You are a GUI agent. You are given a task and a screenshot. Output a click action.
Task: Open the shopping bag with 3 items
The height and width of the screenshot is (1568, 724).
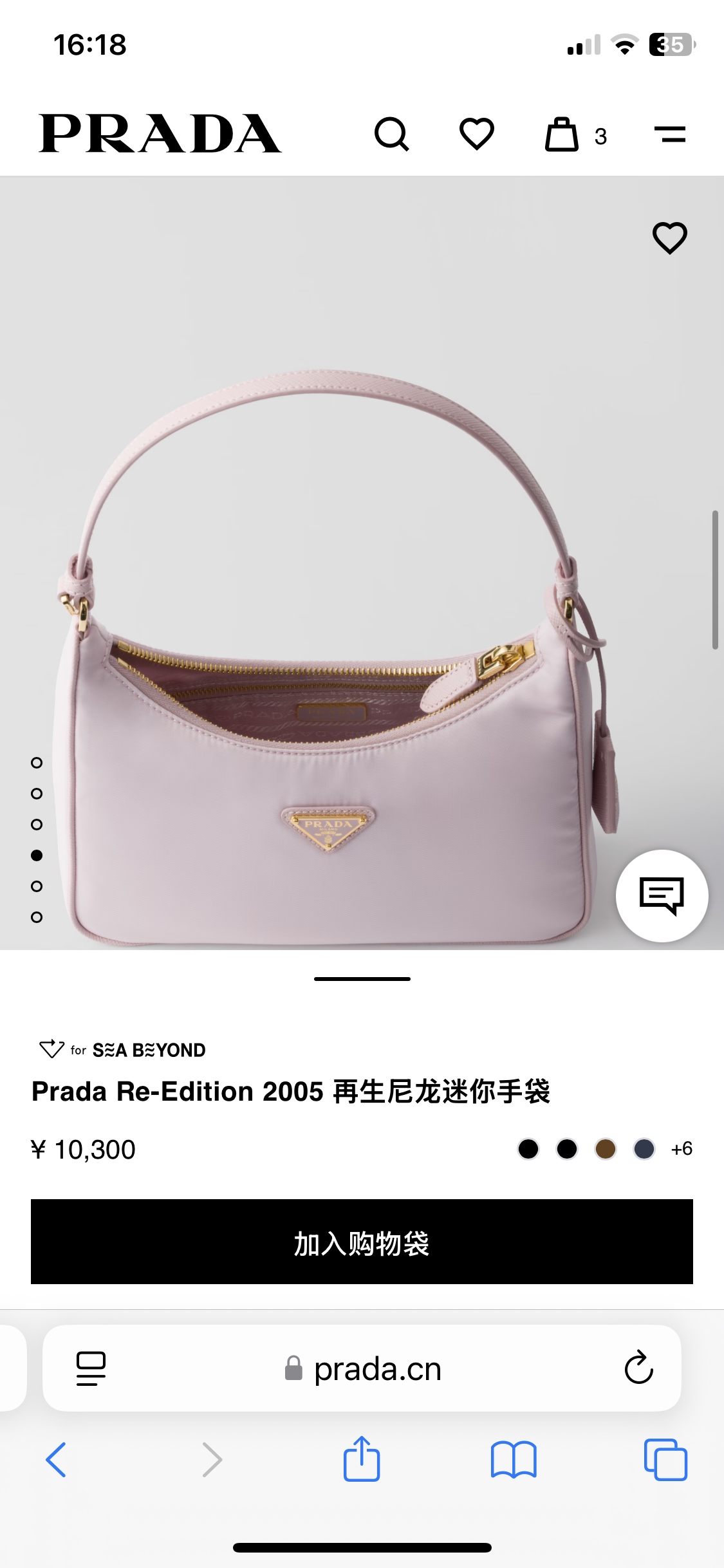563,135
